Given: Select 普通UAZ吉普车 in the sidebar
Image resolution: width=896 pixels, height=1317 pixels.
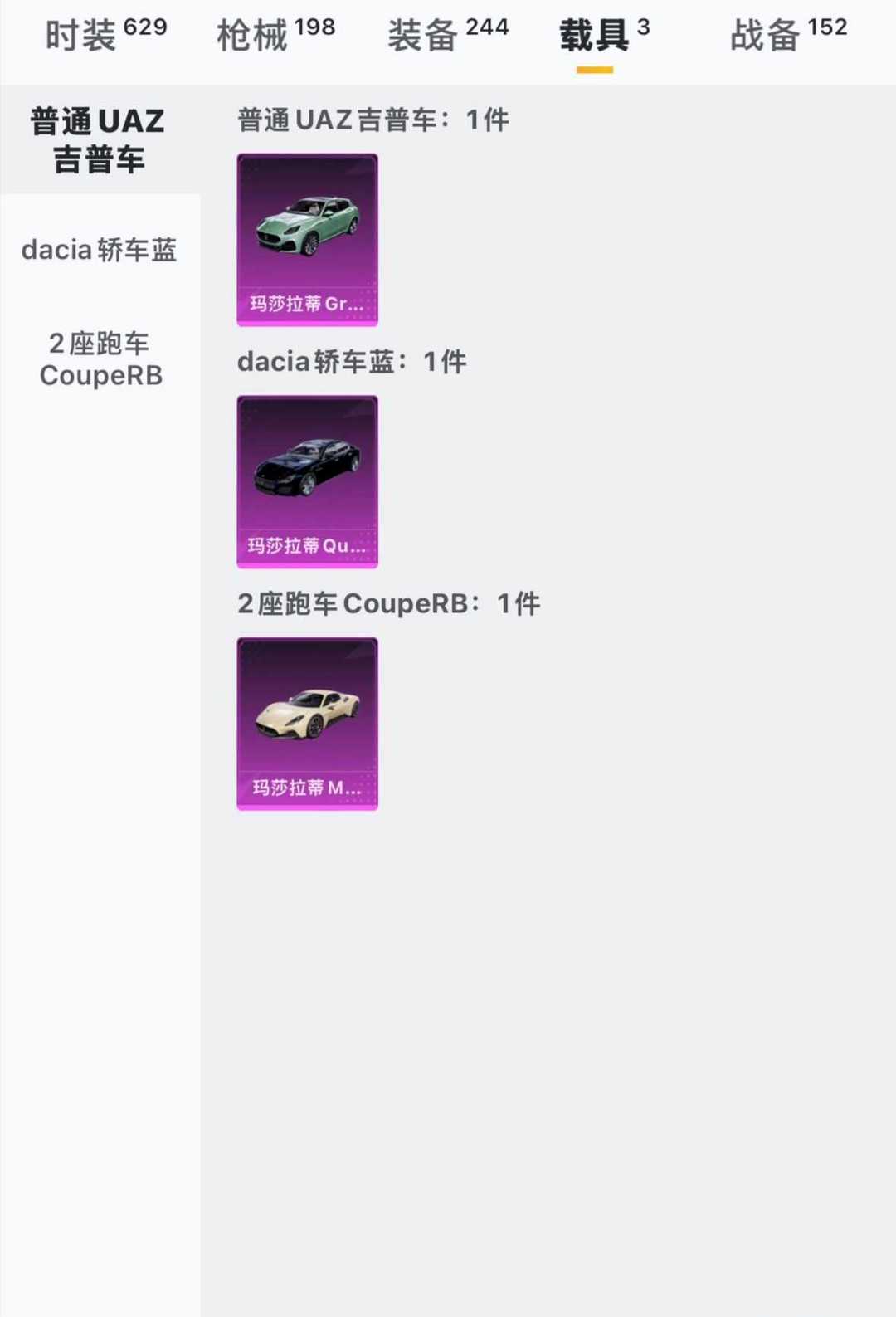Looking at the screenshot, I should [x=100, y=139].
